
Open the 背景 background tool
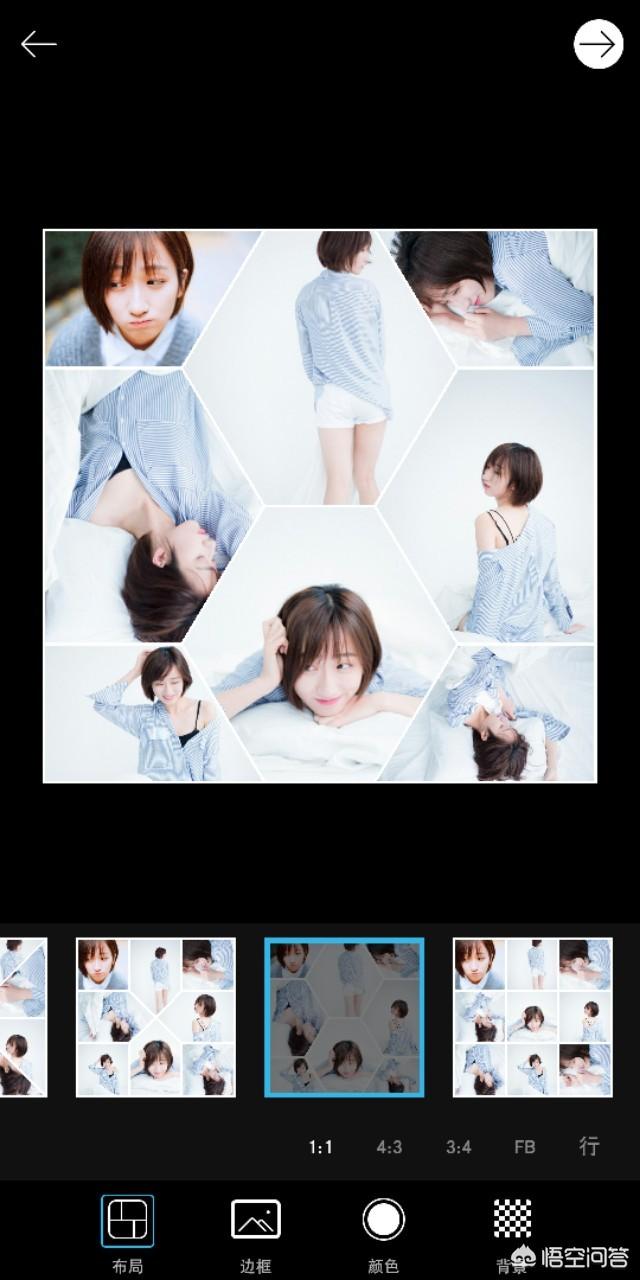click(x=512, y=1223)
